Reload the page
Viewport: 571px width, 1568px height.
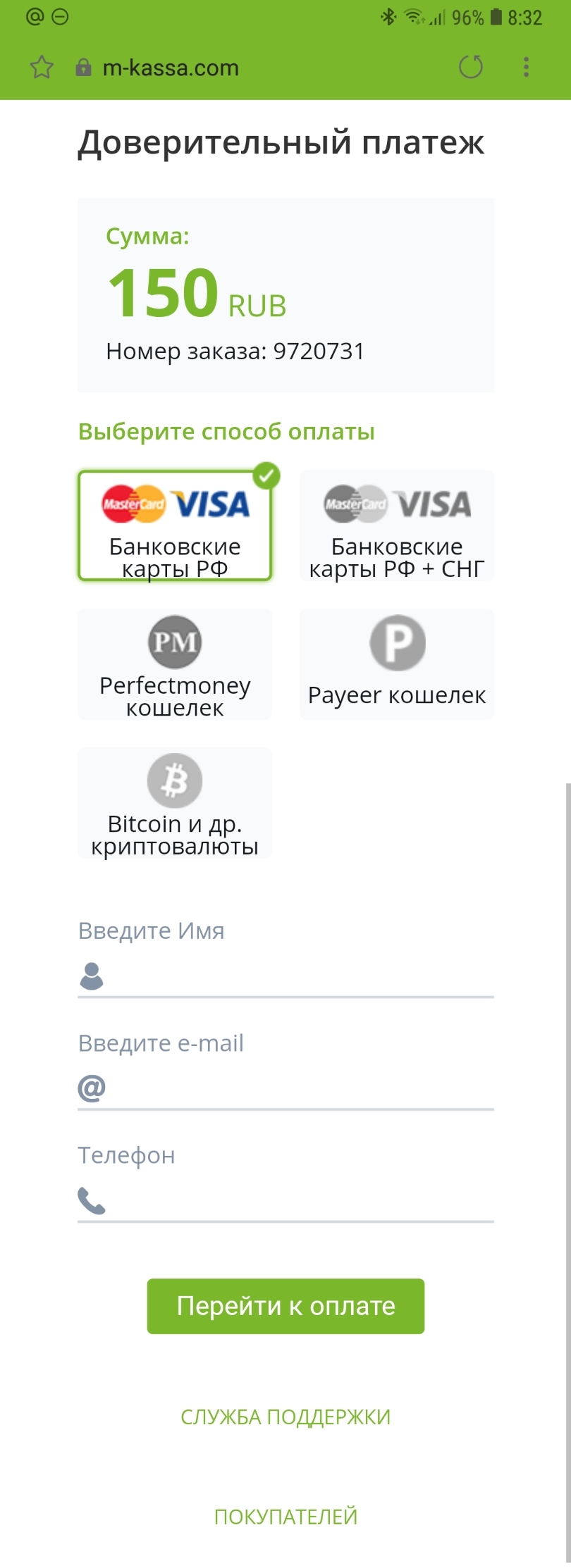pos(470,68)
